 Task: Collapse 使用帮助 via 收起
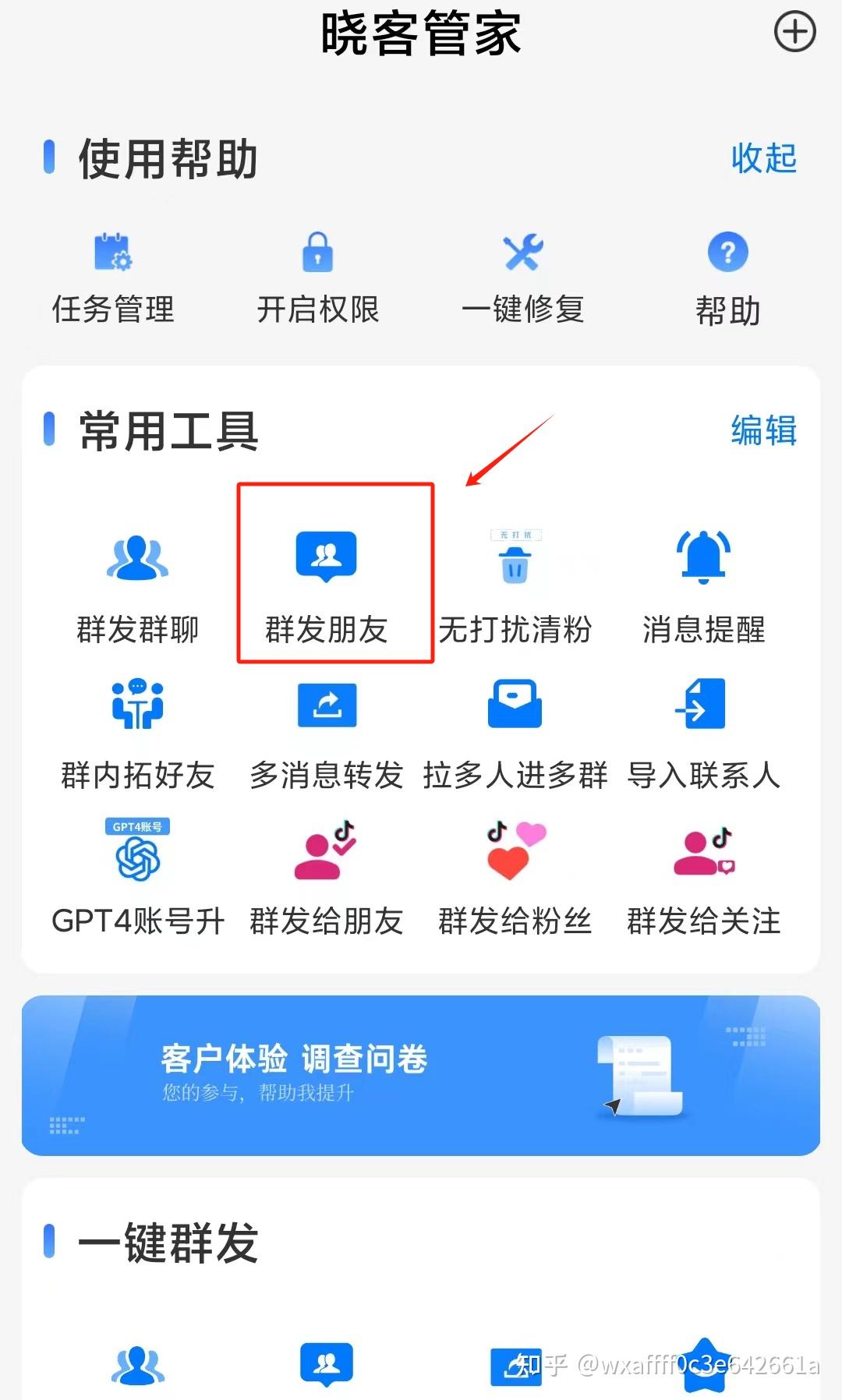point(764,160)
